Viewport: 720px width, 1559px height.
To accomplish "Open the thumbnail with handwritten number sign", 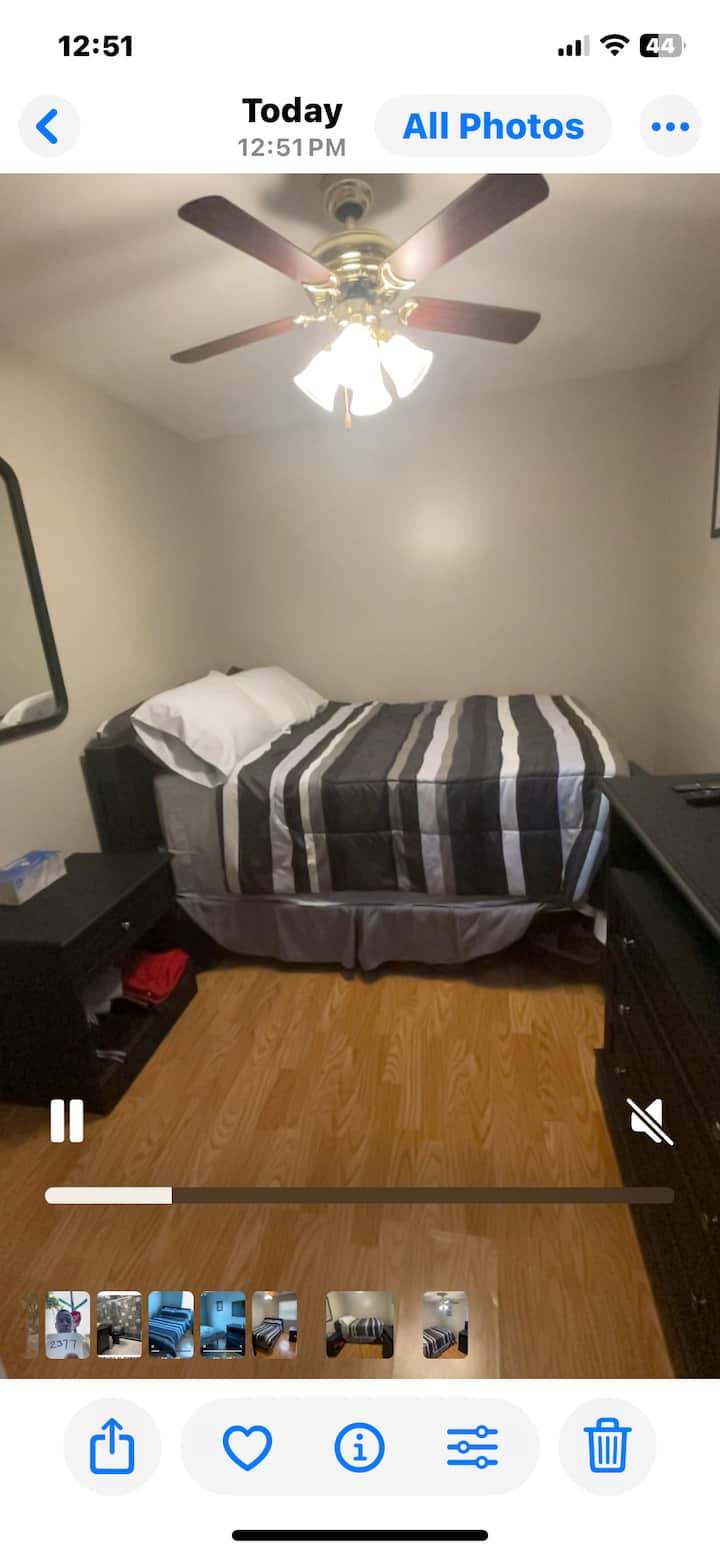I will tap(68, 1324).
